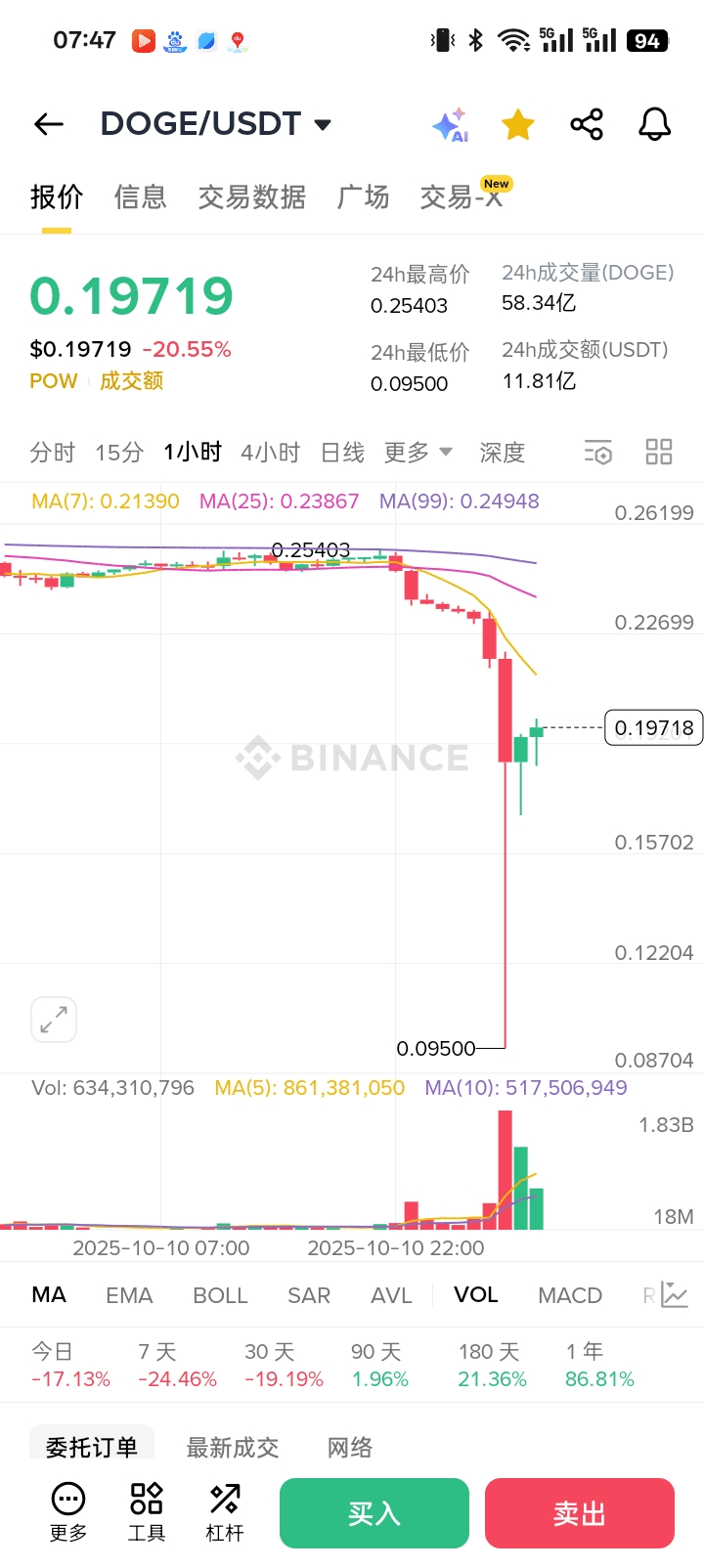
Task: Select the BOLL indicator
Action: click(220, 1295)
